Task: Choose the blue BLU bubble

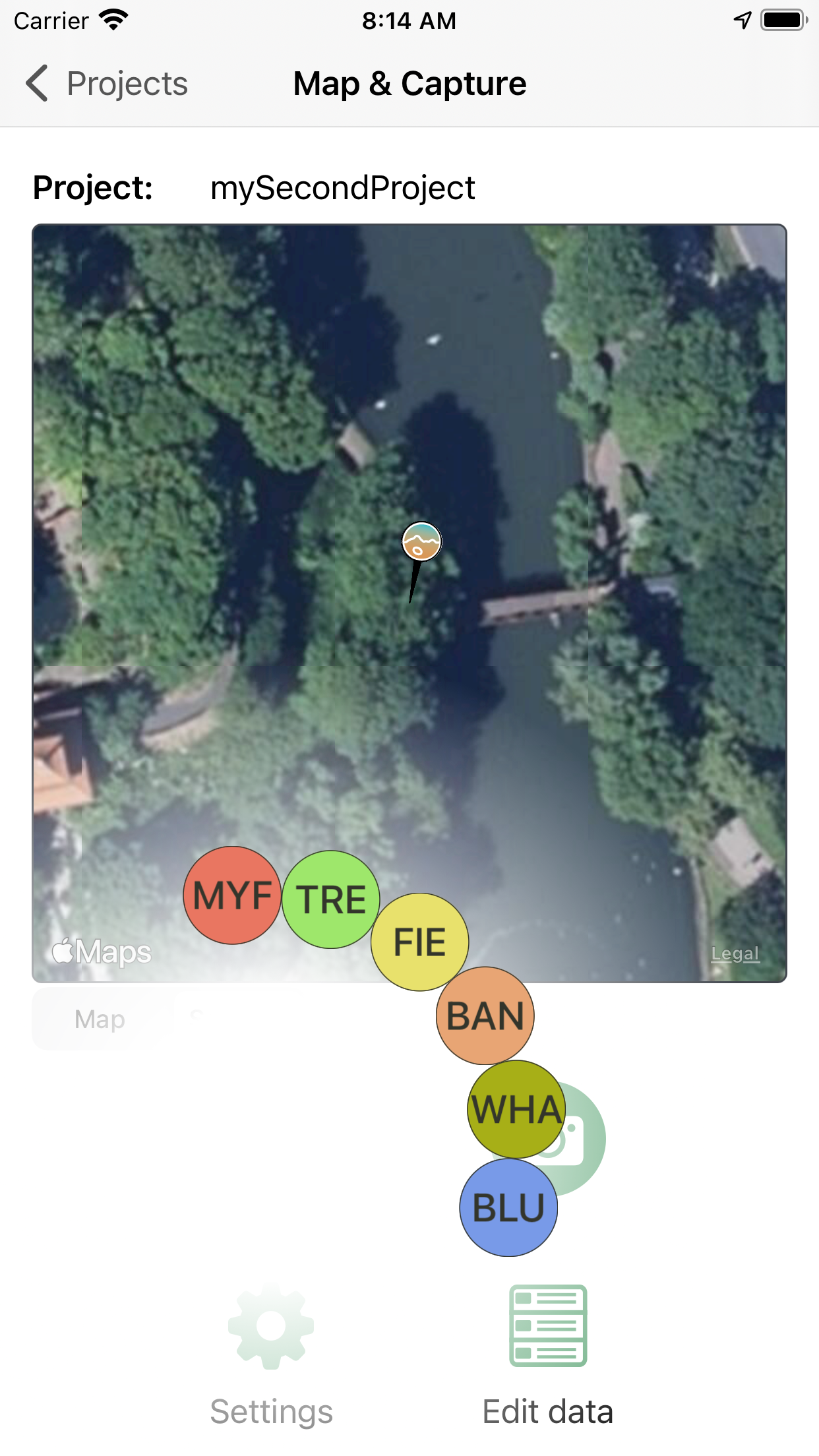Action: pyautogui.click(x=508, y=1207)
